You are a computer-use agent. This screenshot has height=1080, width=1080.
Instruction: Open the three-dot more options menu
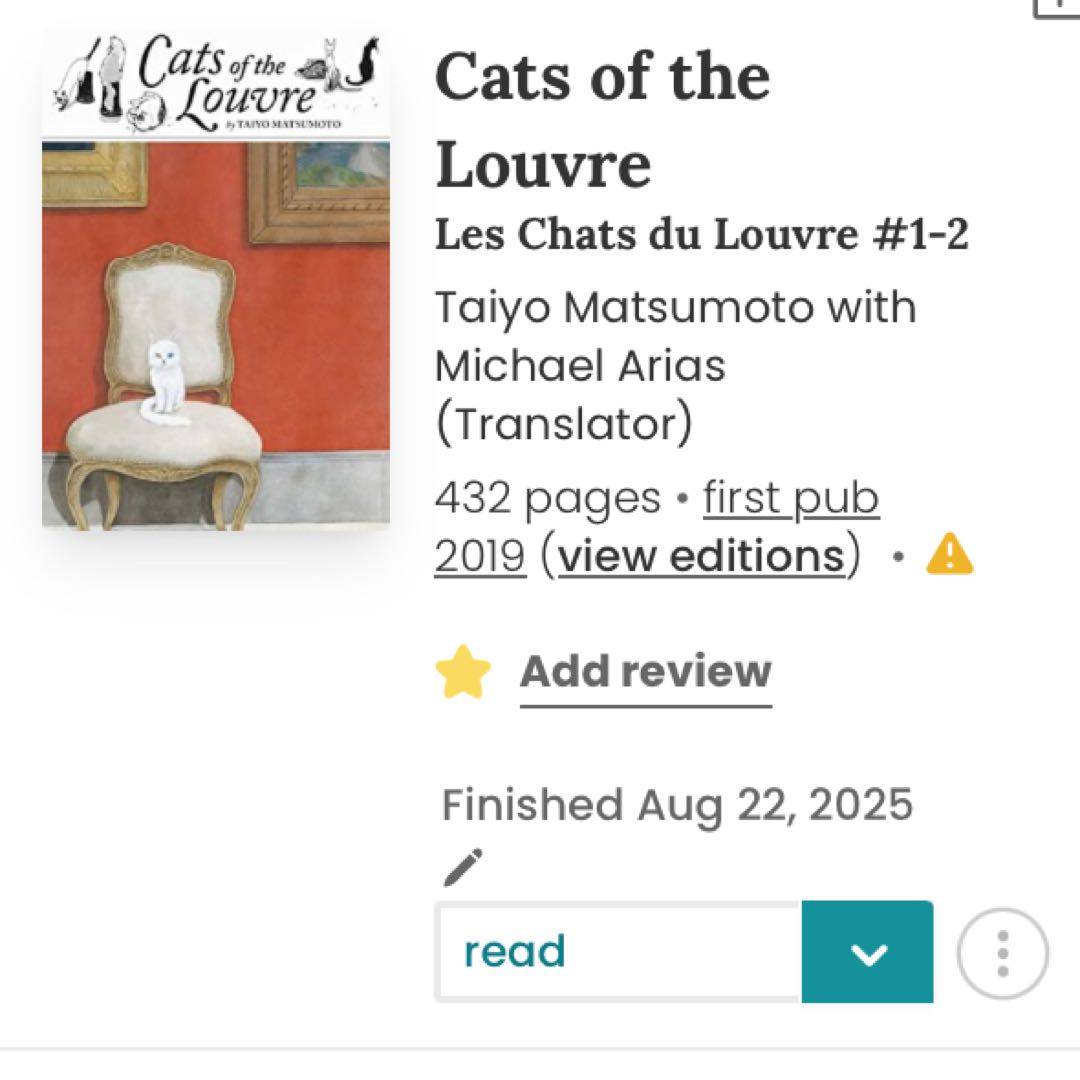(1002, 953)
